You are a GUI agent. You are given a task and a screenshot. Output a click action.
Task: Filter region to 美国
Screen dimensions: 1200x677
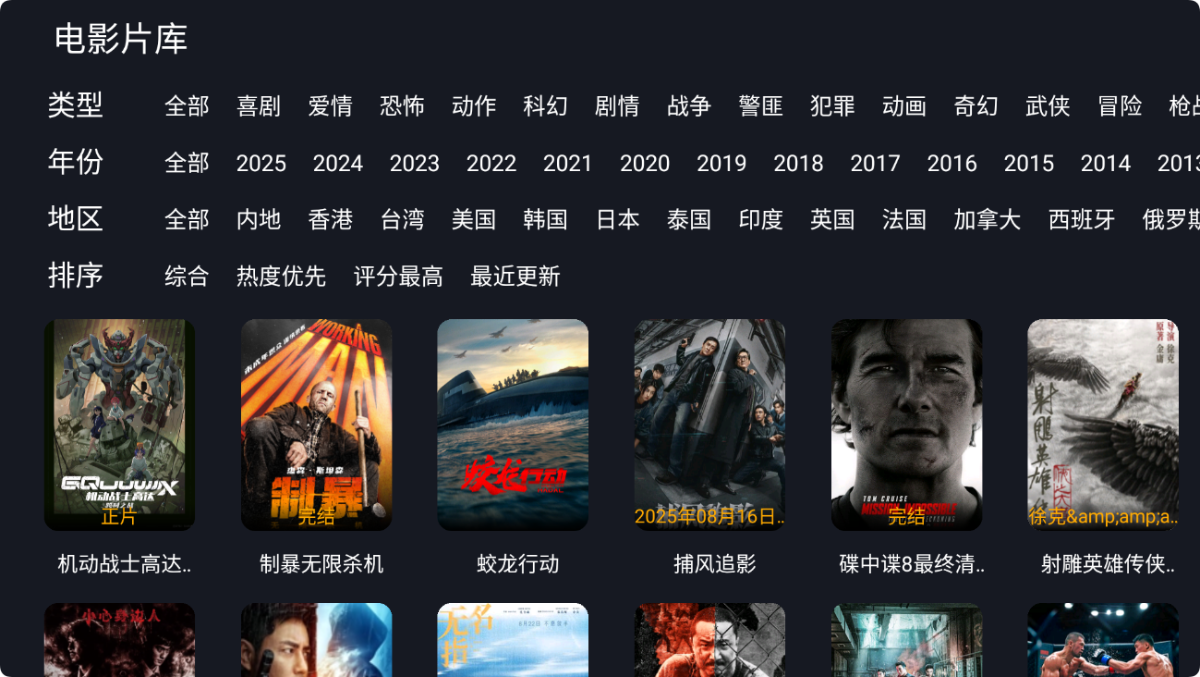click(x=473, y=220)
